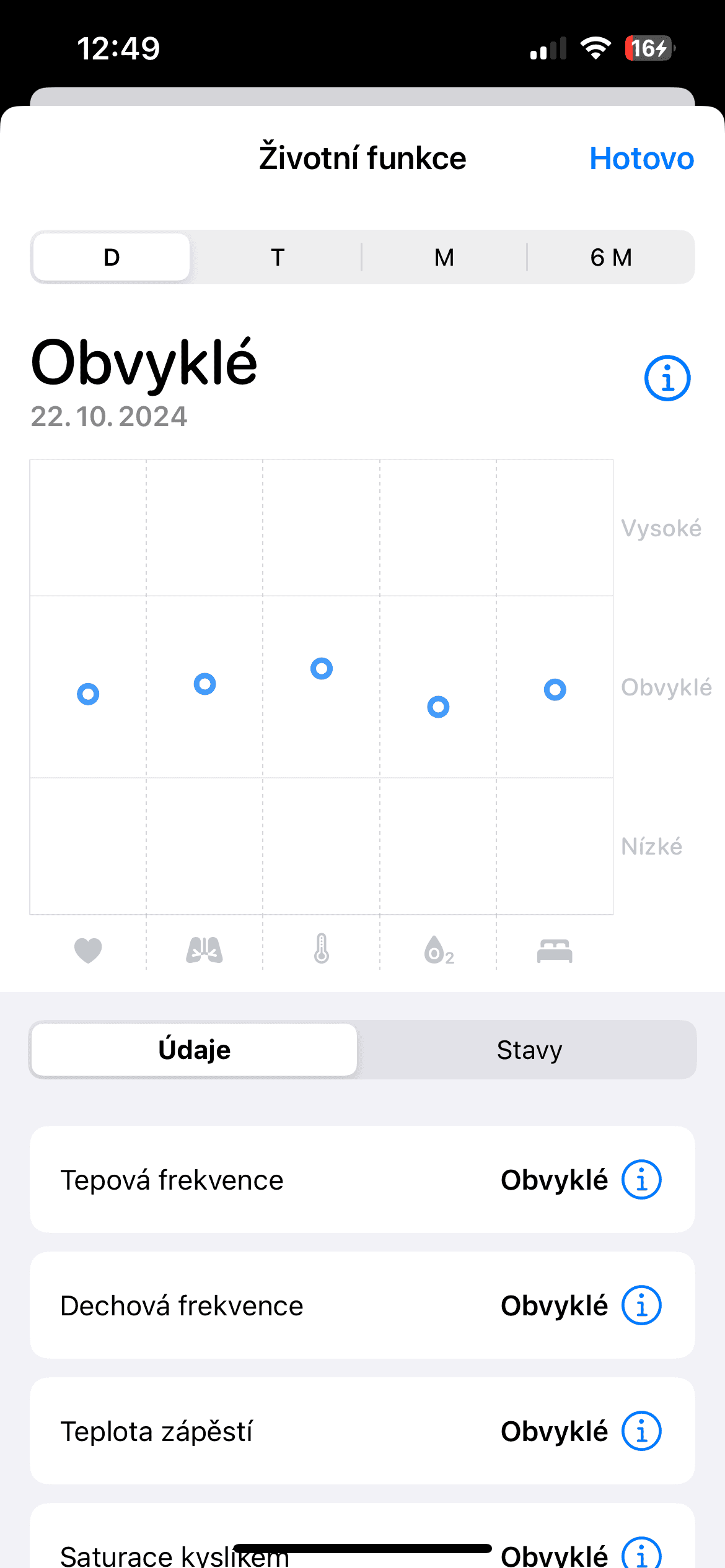This screenshot has height=1568, width=725.
Task: Tap Hotovo to close the sheet
Action: click(x=641, y=159)
